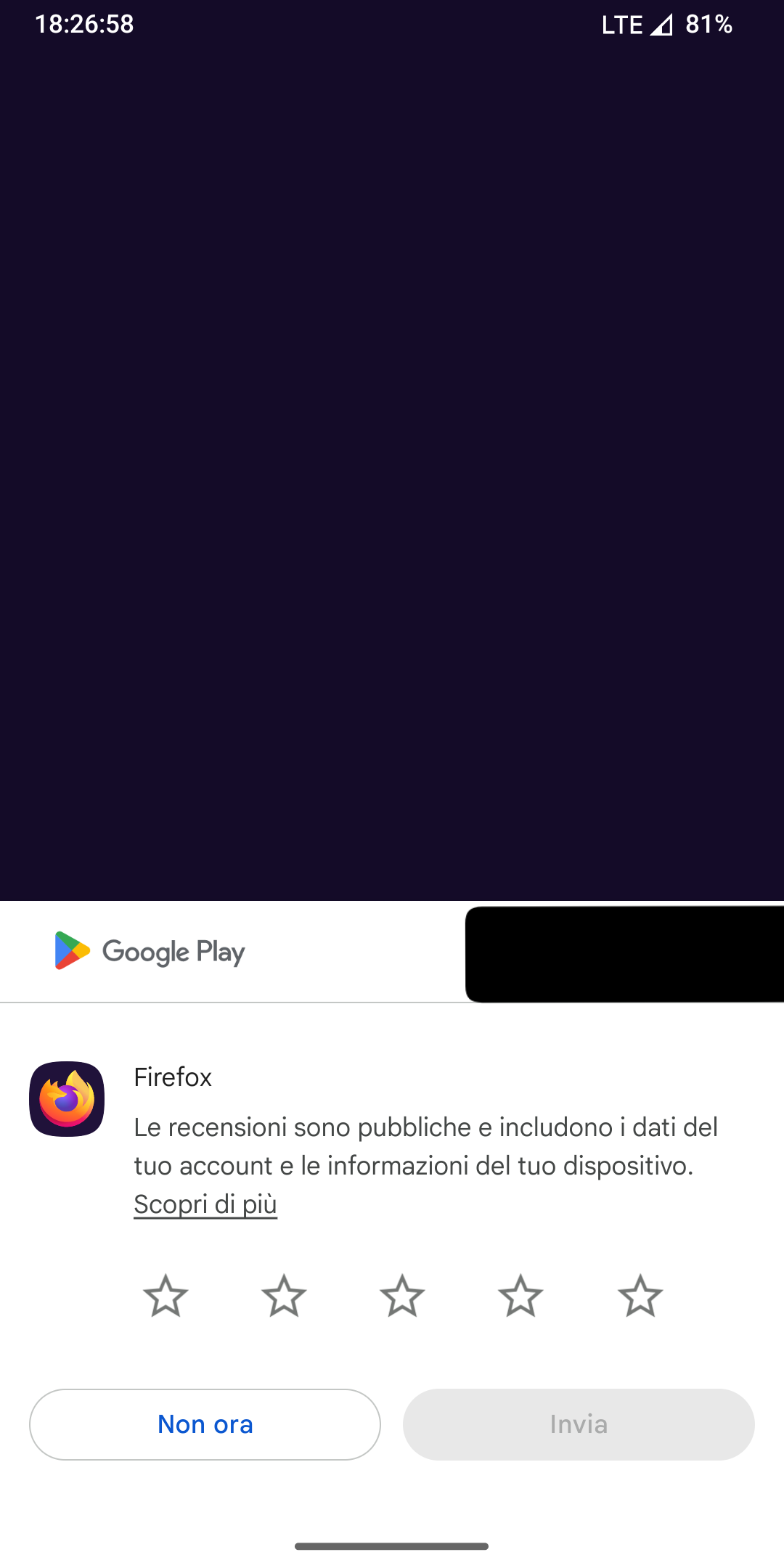Viewport: 784px width, 1568px height.
Task: Rate Firefox five stars
Action: [640, 1296]
